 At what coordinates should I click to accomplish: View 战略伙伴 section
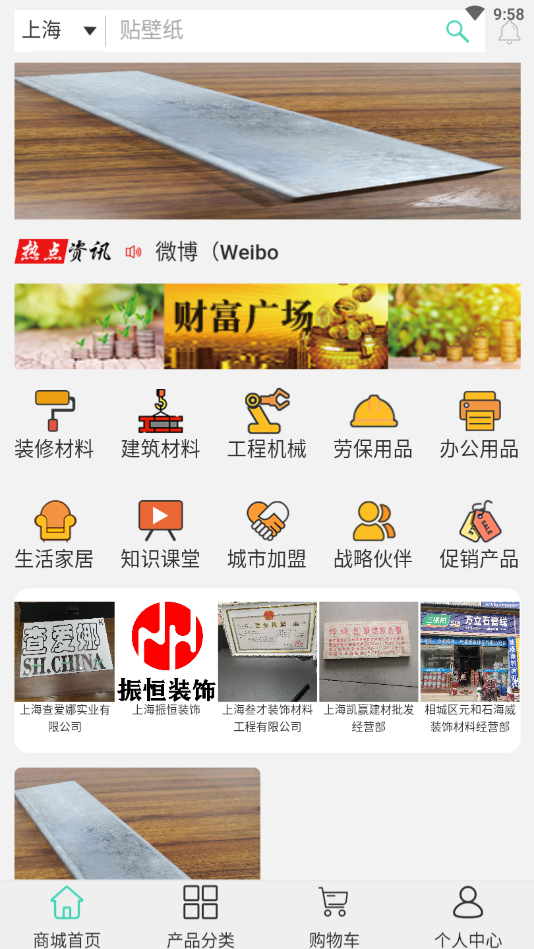point(373,534)
